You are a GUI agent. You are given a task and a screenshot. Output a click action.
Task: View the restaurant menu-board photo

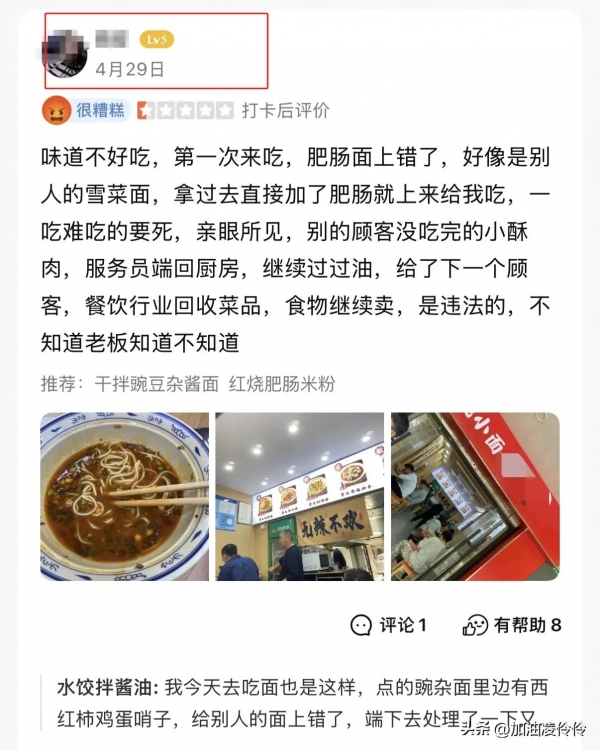tap(299, 496)
